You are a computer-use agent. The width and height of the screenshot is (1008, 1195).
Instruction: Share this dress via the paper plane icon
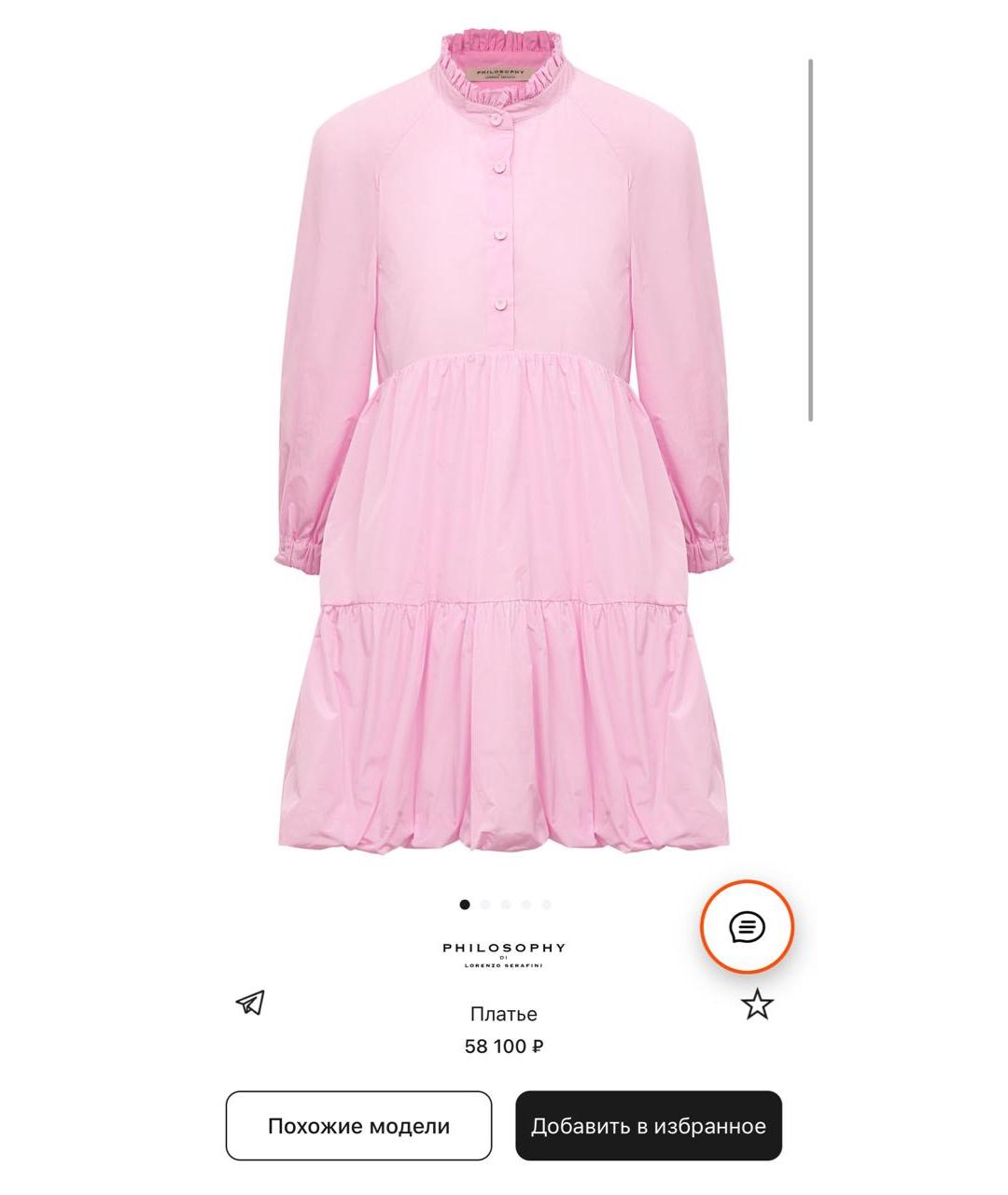pyautogui.click(x=250, y=1003)
